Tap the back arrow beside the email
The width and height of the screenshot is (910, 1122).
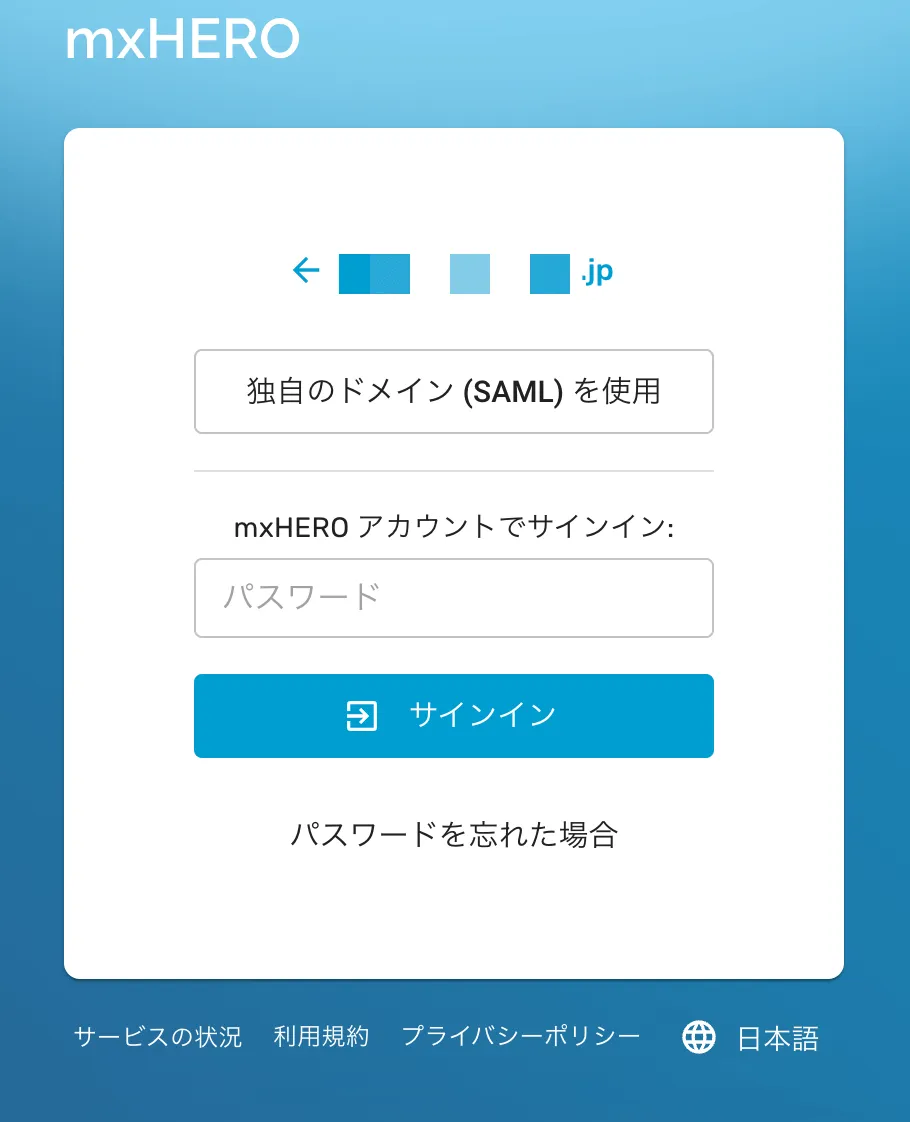click(306, 270)
